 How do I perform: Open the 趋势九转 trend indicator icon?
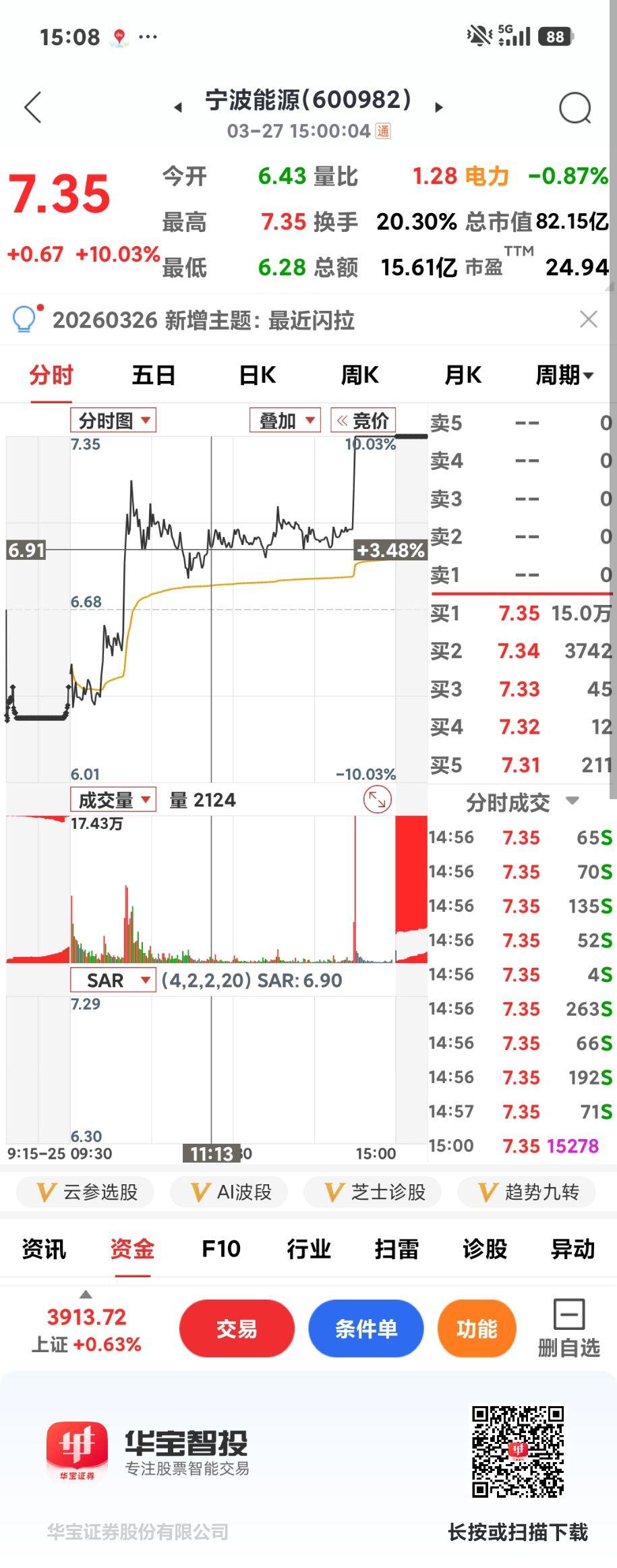tap(527, 1192)
